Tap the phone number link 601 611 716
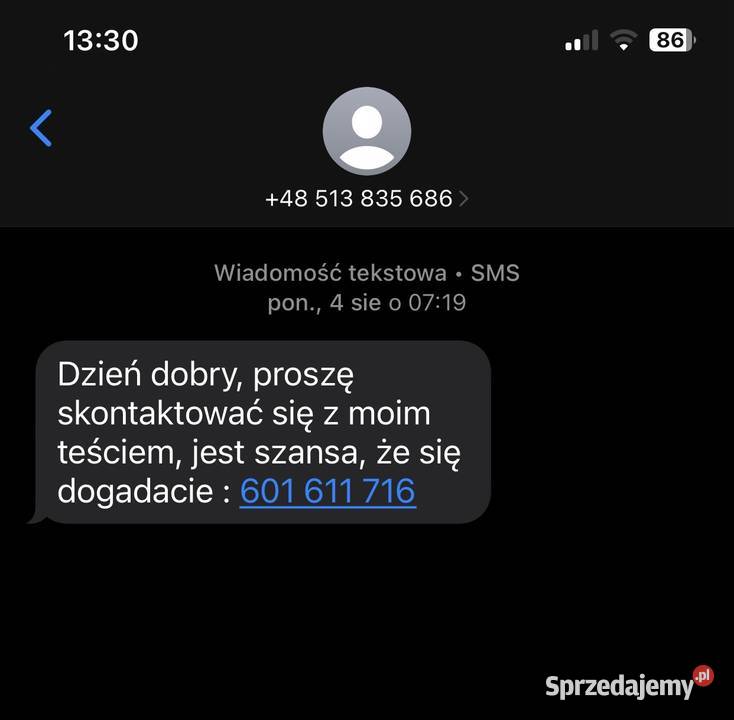 tap(327, 491)
